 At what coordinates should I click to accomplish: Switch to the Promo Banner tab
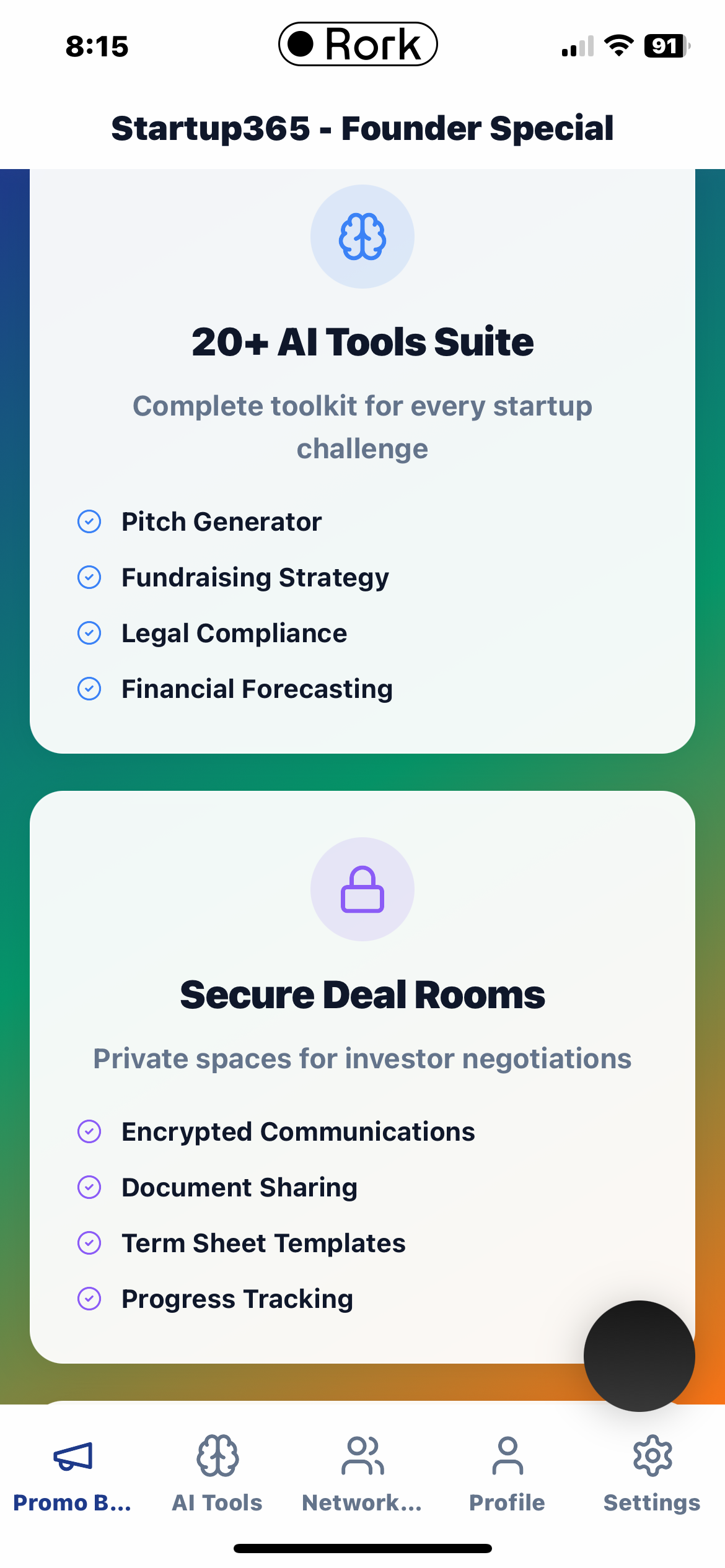pyautogui.click(x=72, y=1473)
